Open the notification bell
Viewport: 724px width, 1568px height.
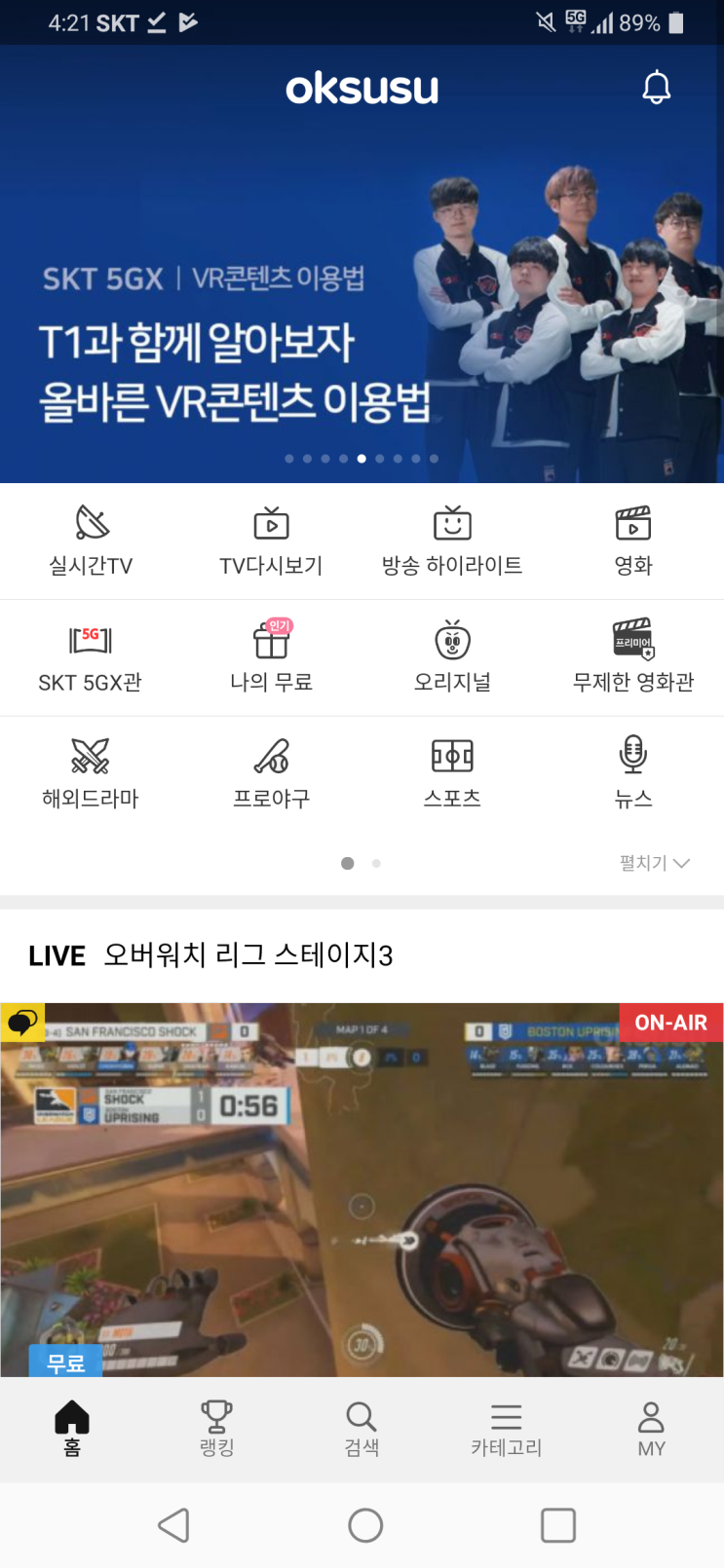pyautogui.click(x=657, y=86)
